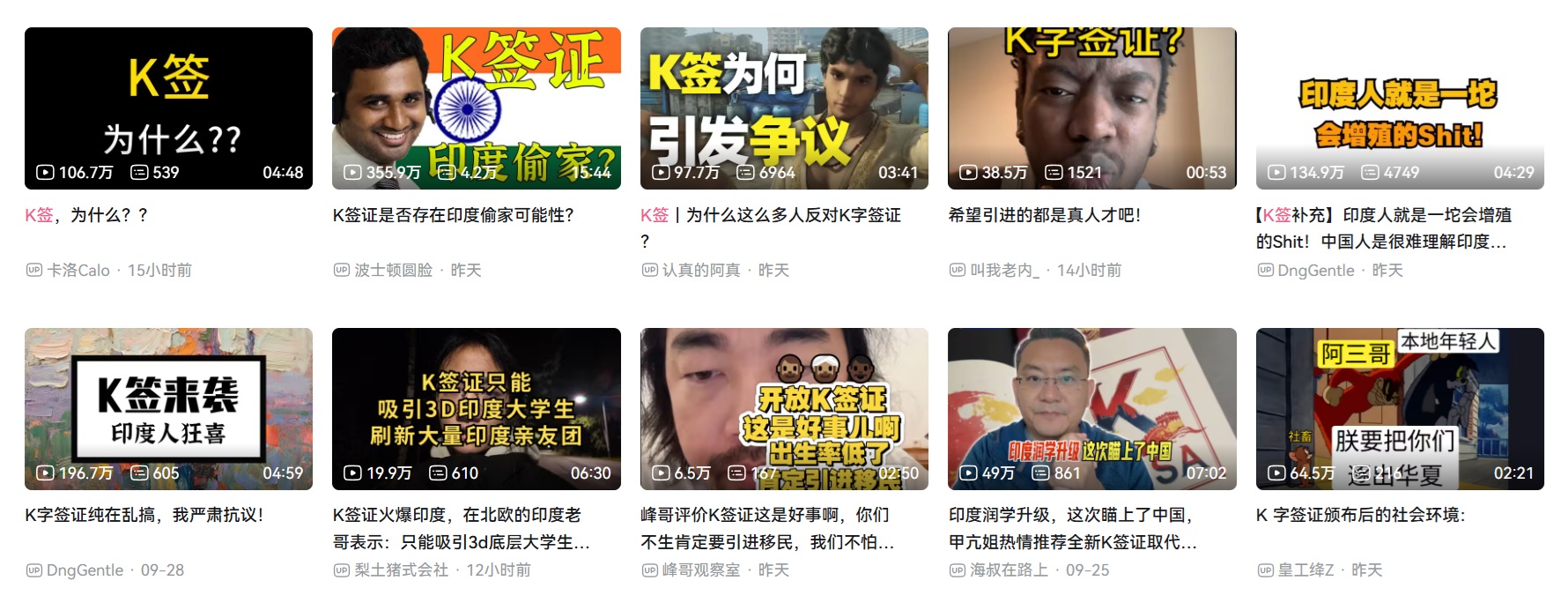Visit uploader 波士顿圆脸's channel

click(393, 271)
